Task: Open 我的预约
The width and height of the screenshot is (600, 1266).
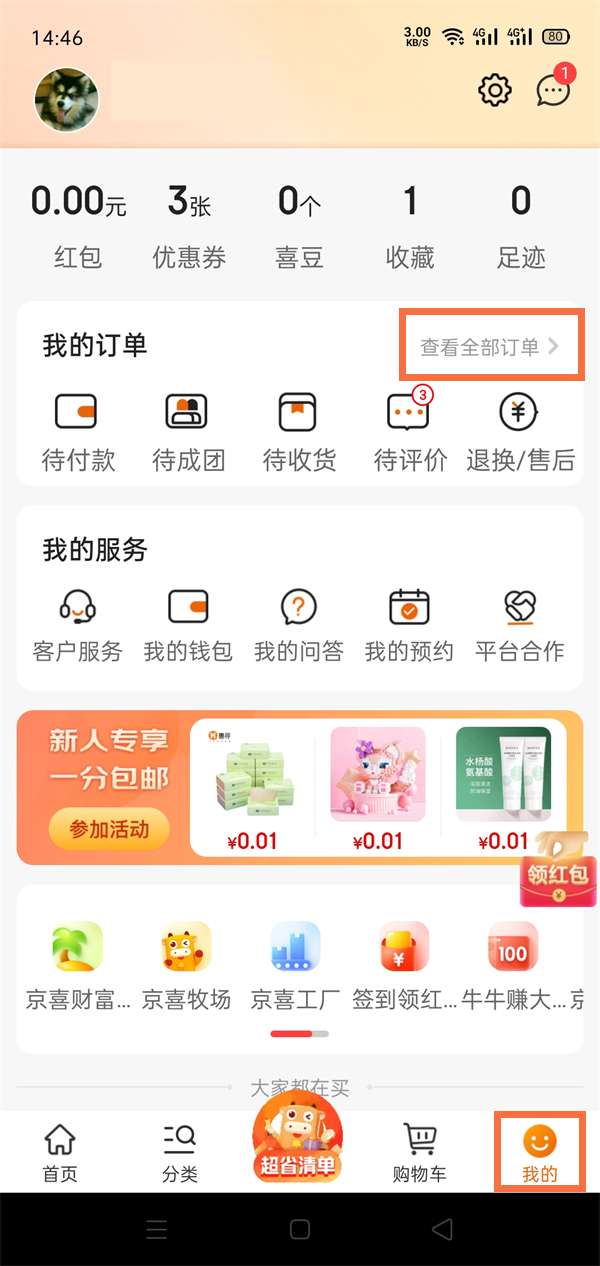Action: point(409,625)
